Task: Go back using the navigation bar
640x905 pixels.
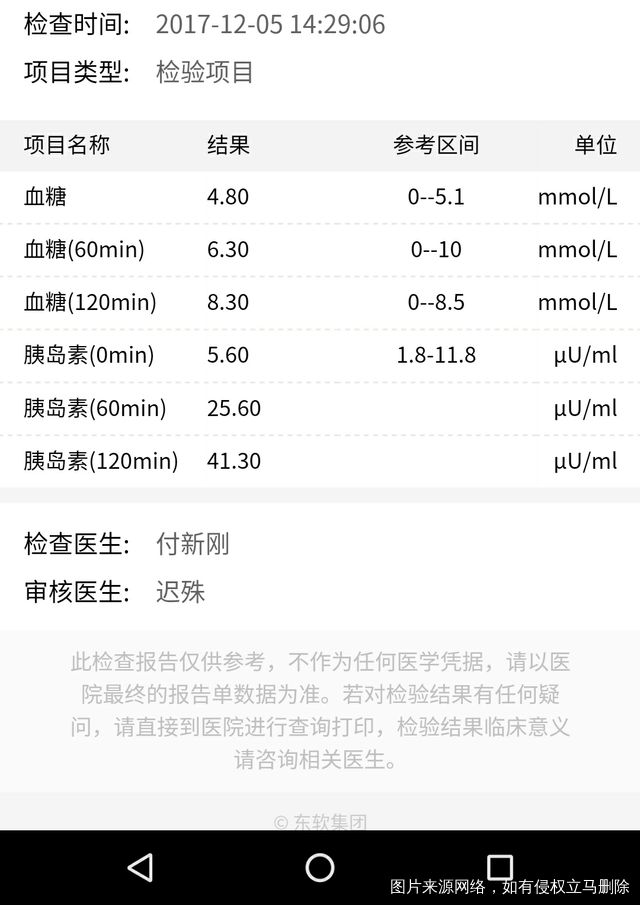Action: pos(141,867)
